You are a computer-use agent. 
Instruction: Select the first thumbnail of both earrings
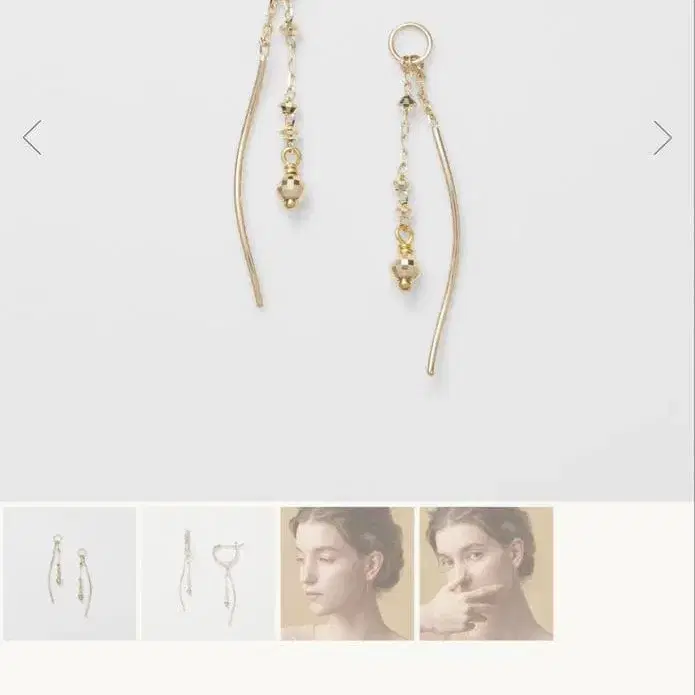[x=70, y=573]
